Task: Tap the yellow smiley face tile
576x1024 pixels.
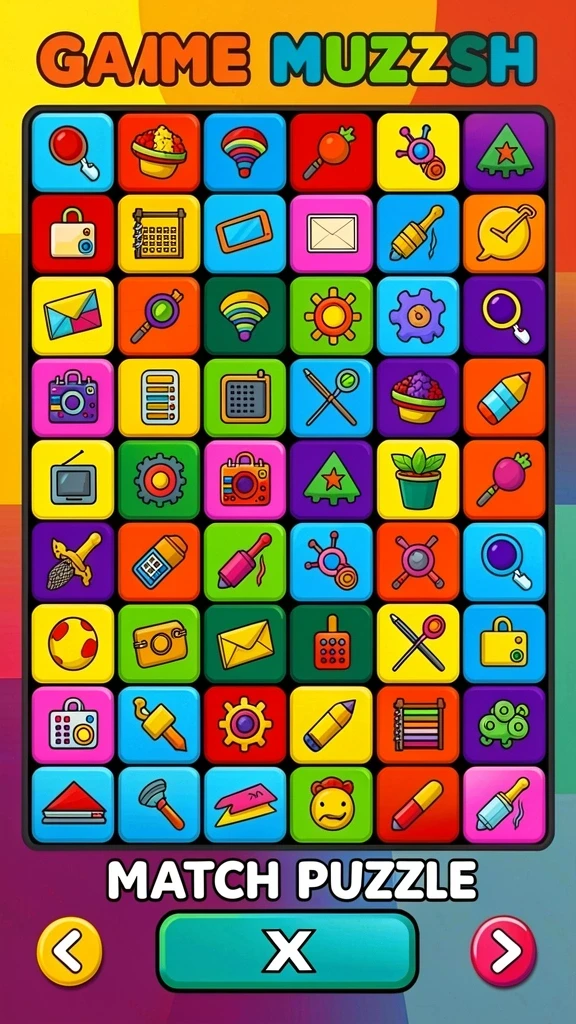Action: point(331,804)
